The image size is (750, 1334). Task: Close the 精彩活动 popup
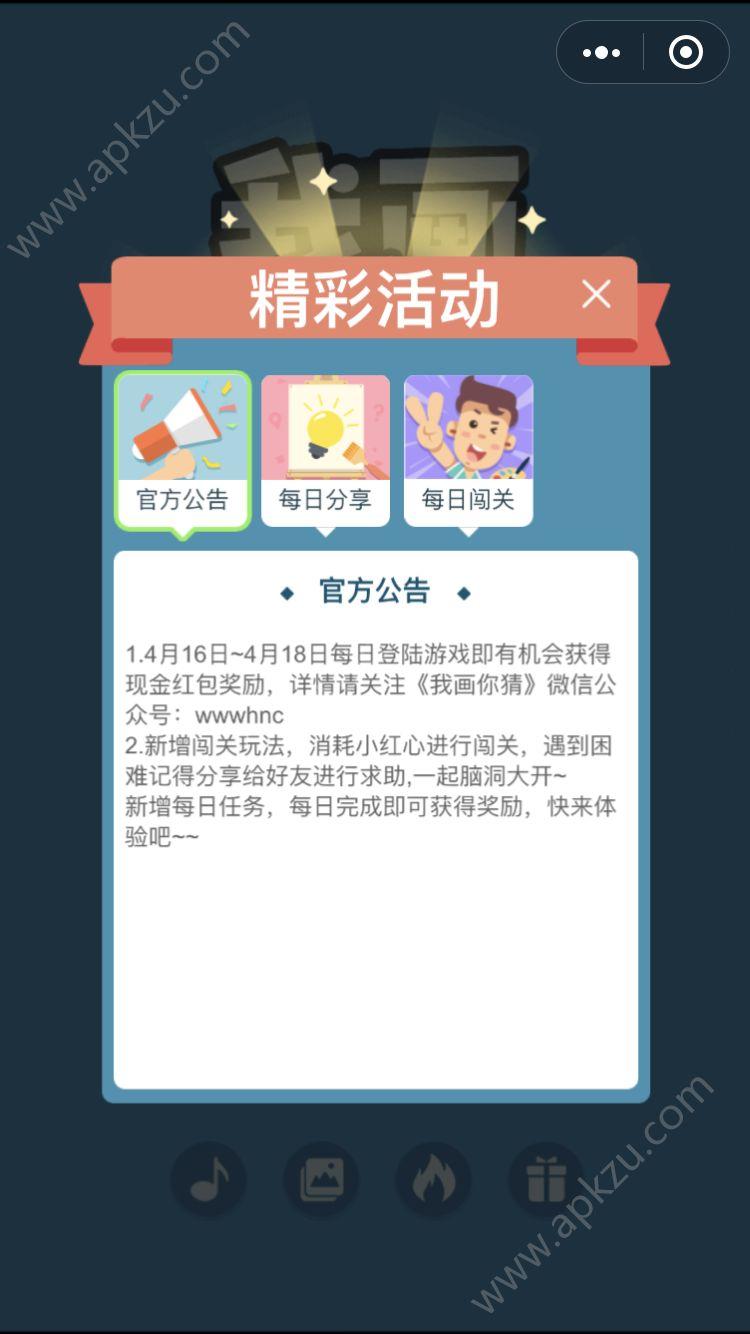596,294
